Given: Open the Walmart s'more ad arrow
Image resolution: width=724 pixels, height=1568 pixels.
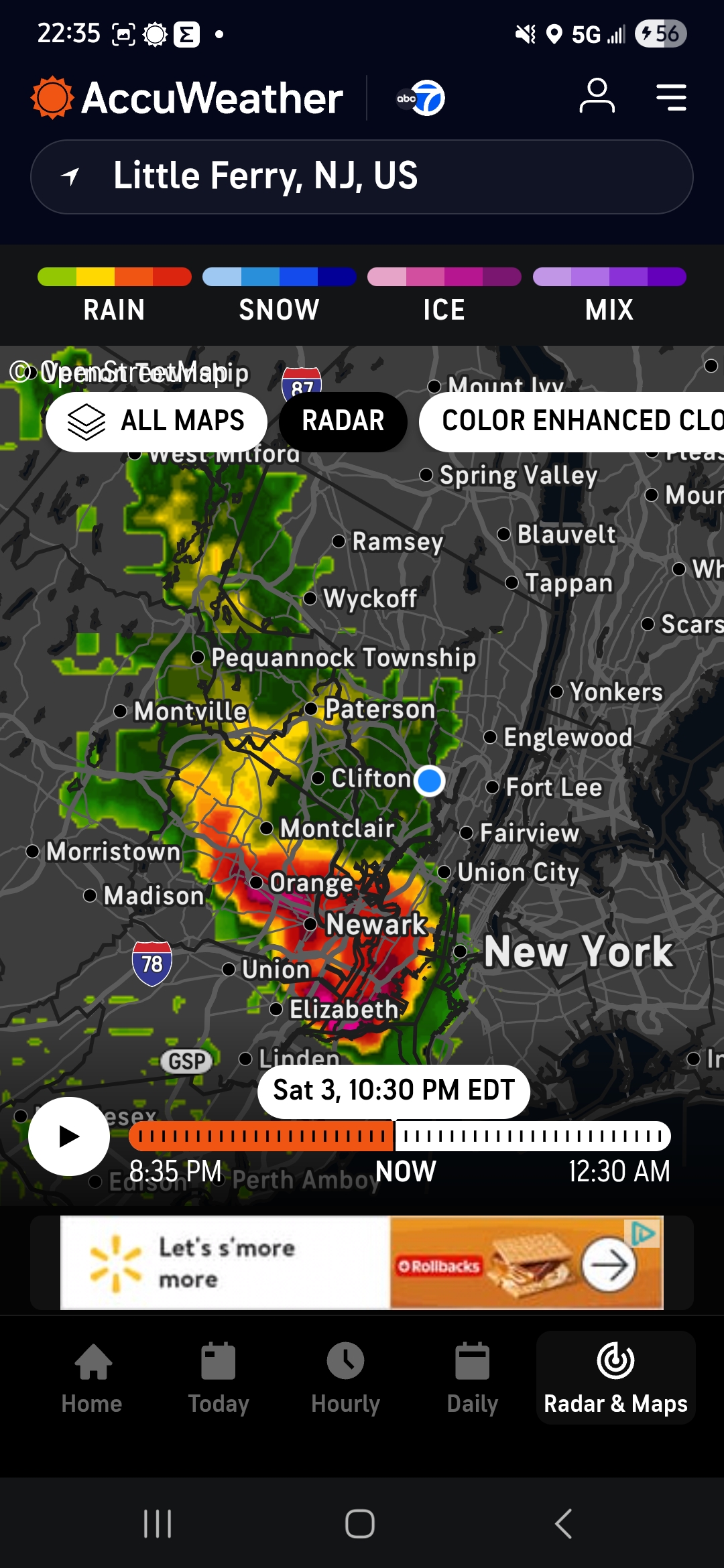Looking at the screenshot, I should tap(608, 1265).
